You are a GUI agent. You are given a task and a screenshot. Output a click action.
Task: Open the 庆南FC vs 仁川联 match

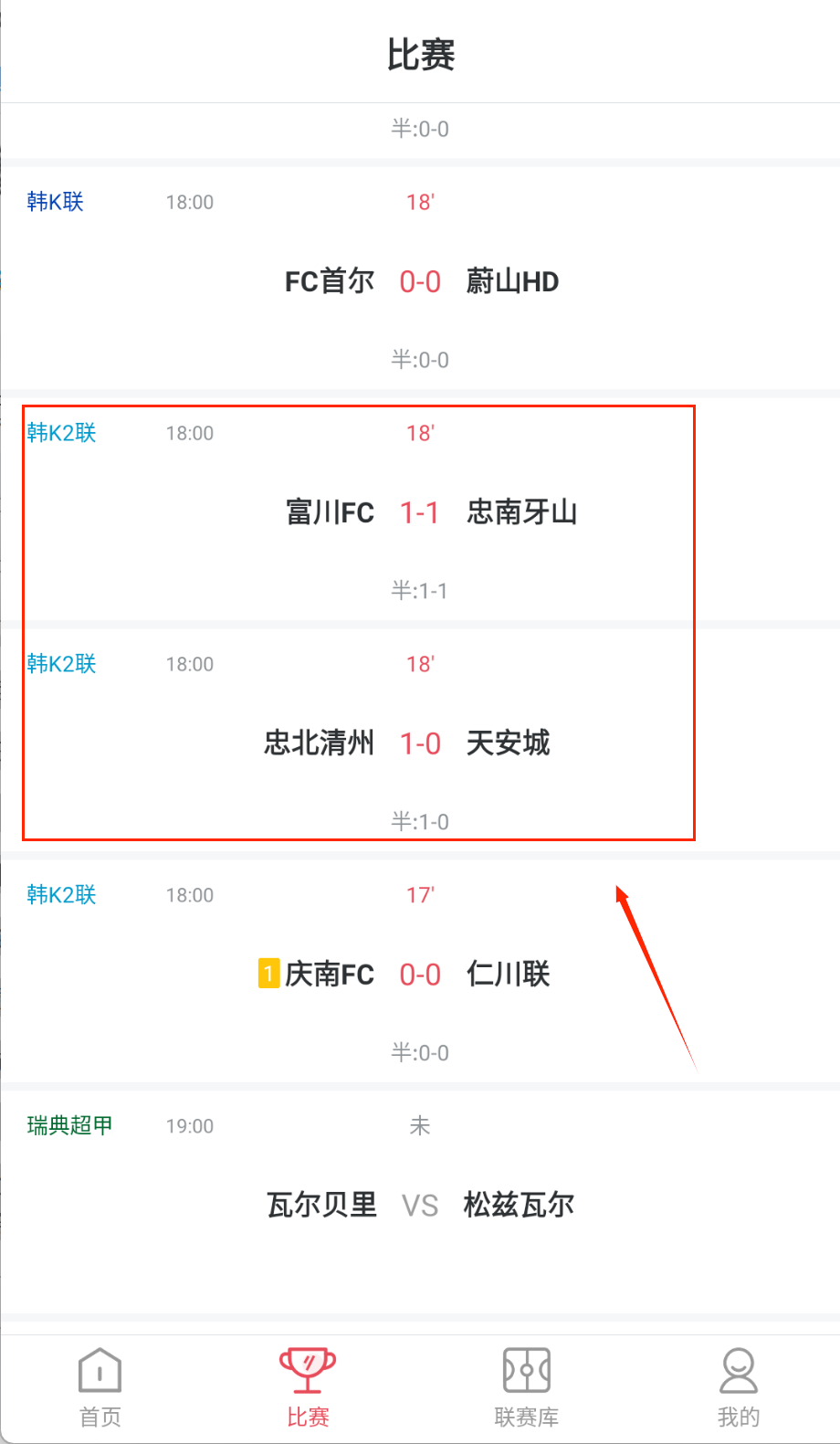tap(420, 975)
